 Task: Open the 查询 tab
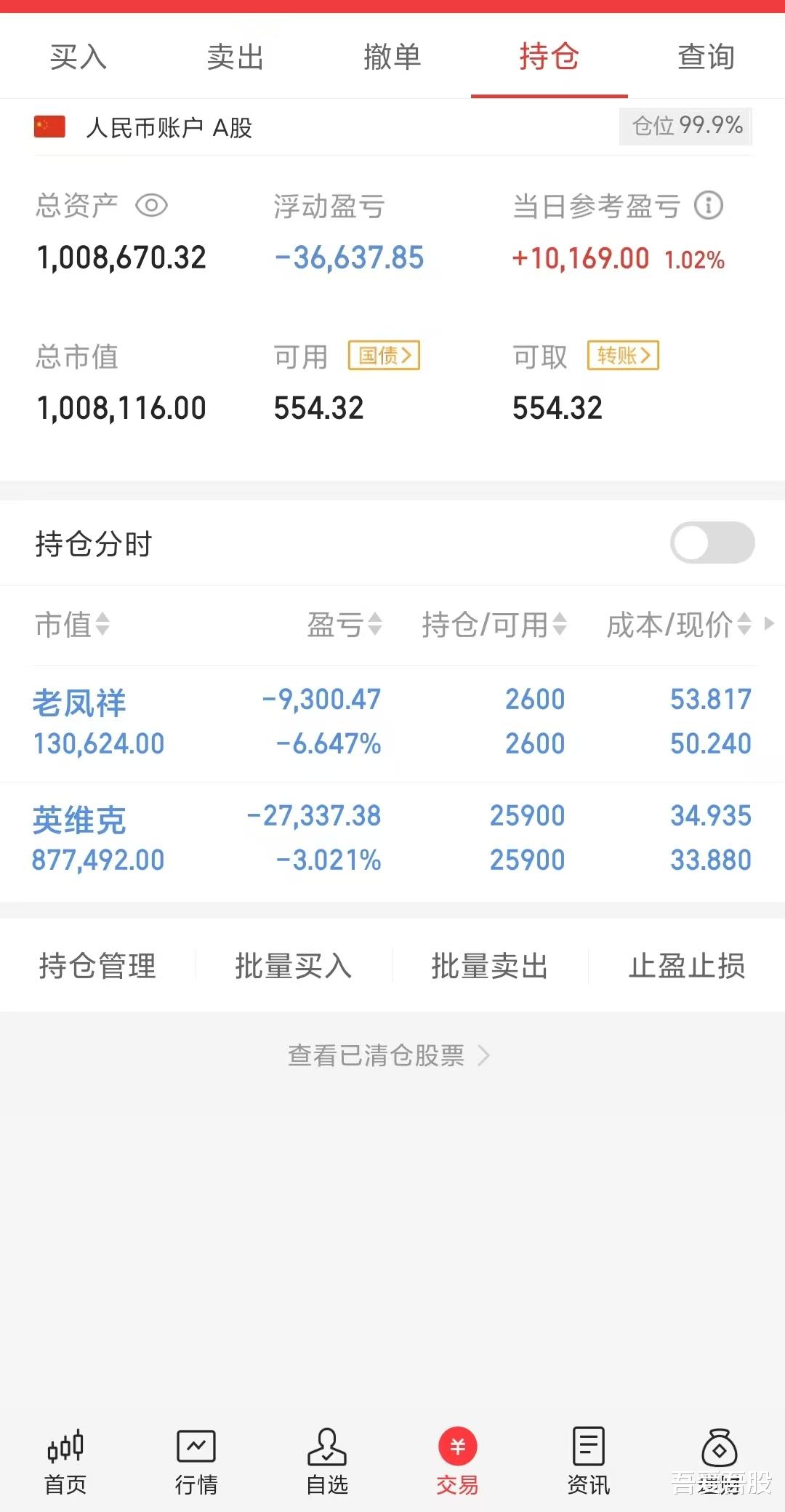[x=706, y=57]
